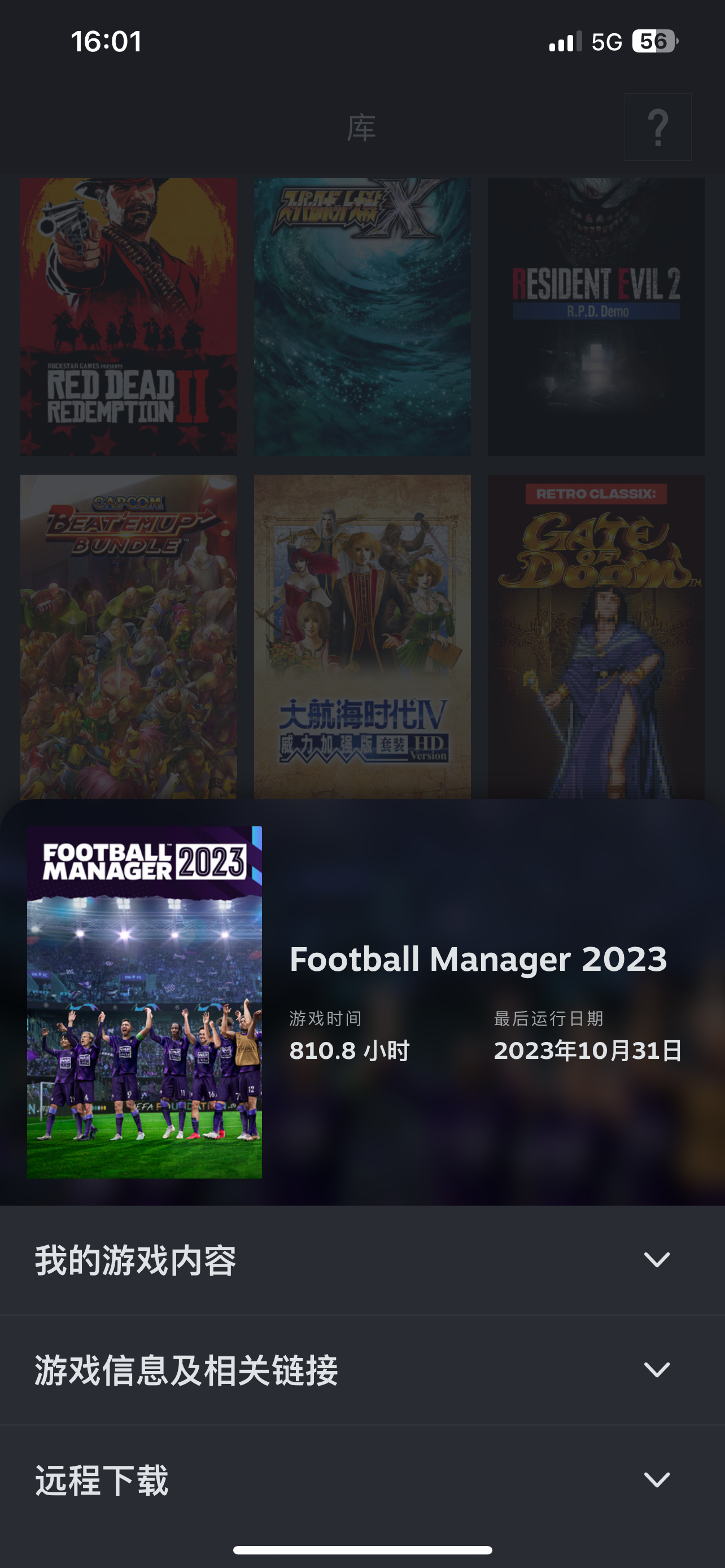Viewport: 725px width, 1568px height.
Task: Expand the 我的游戏内容 section
Action: point(361,1259)
